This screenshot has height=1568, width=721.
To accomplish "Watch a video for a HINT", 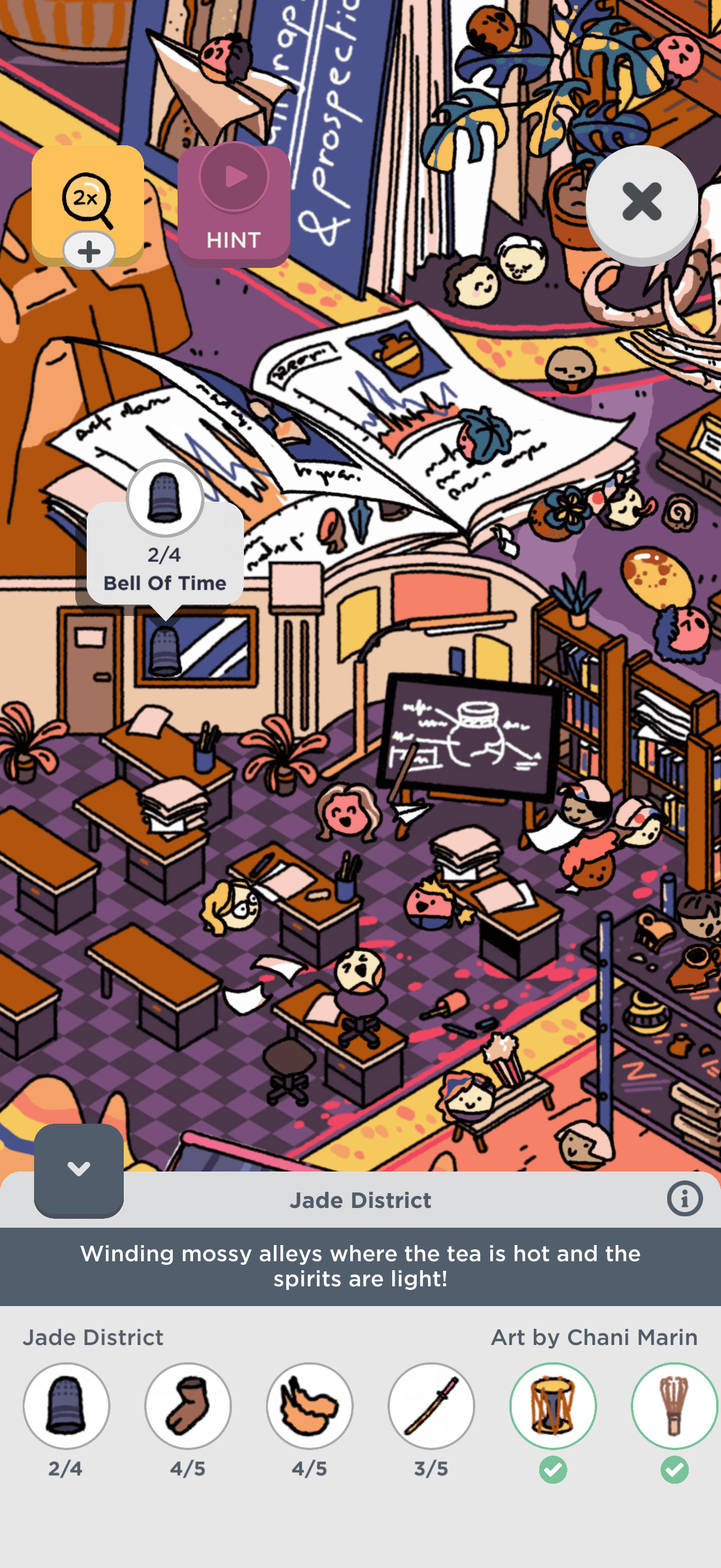I will pyautogui.click(x=234, y=205).
